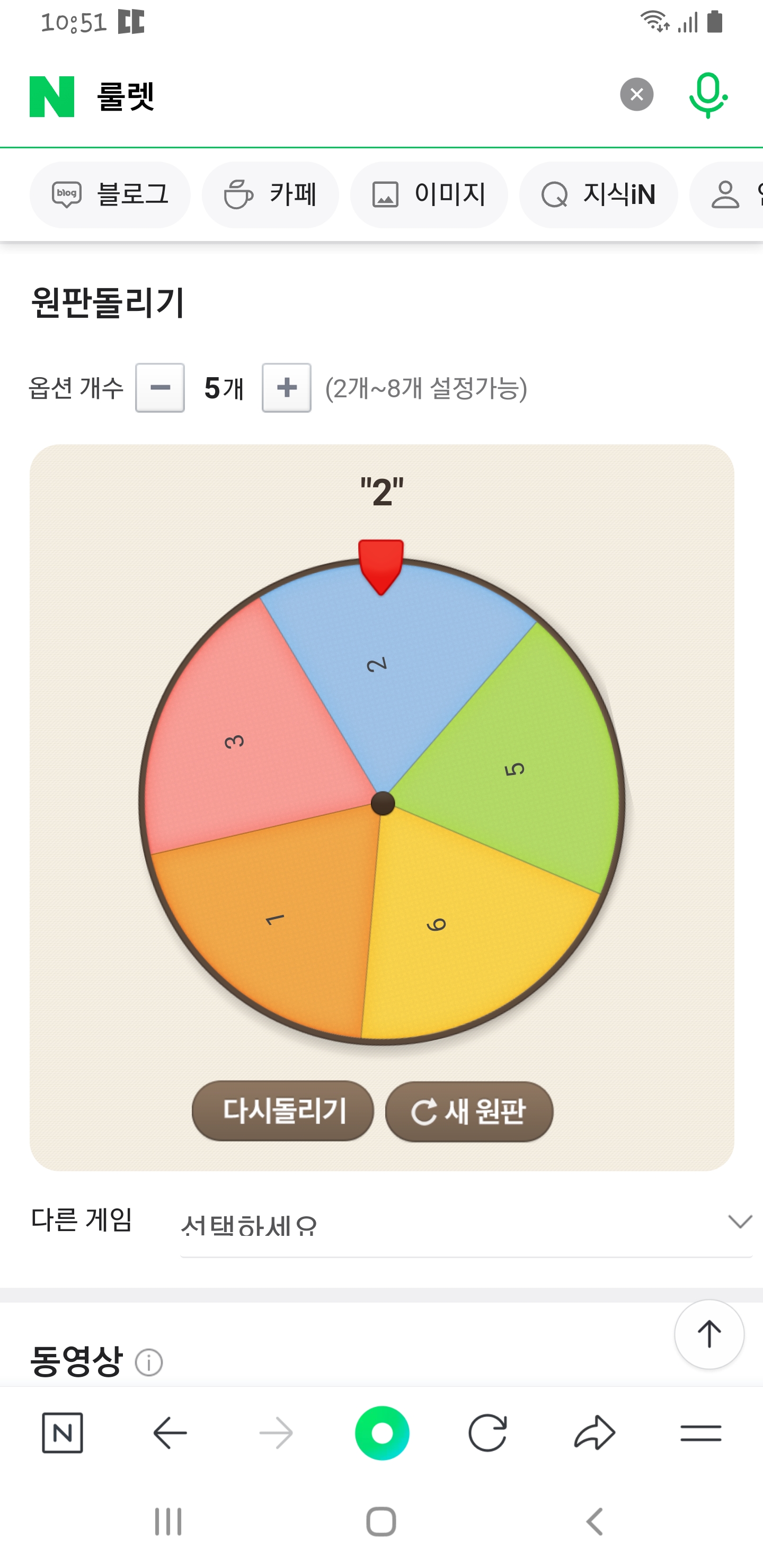The height and width of the screenshot is (1568, 763).
Task: Switch to the 지식iN tab
Action: click(598, 195)
